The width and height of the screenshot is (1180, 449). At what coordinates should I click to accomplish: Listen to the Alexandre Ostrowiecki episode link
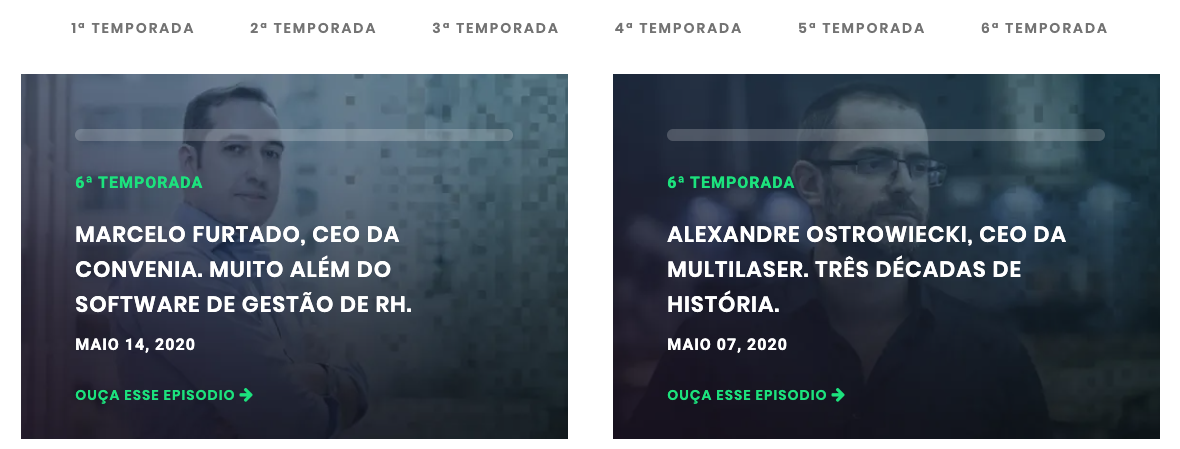pyautogui.click(x=756, y=395)
